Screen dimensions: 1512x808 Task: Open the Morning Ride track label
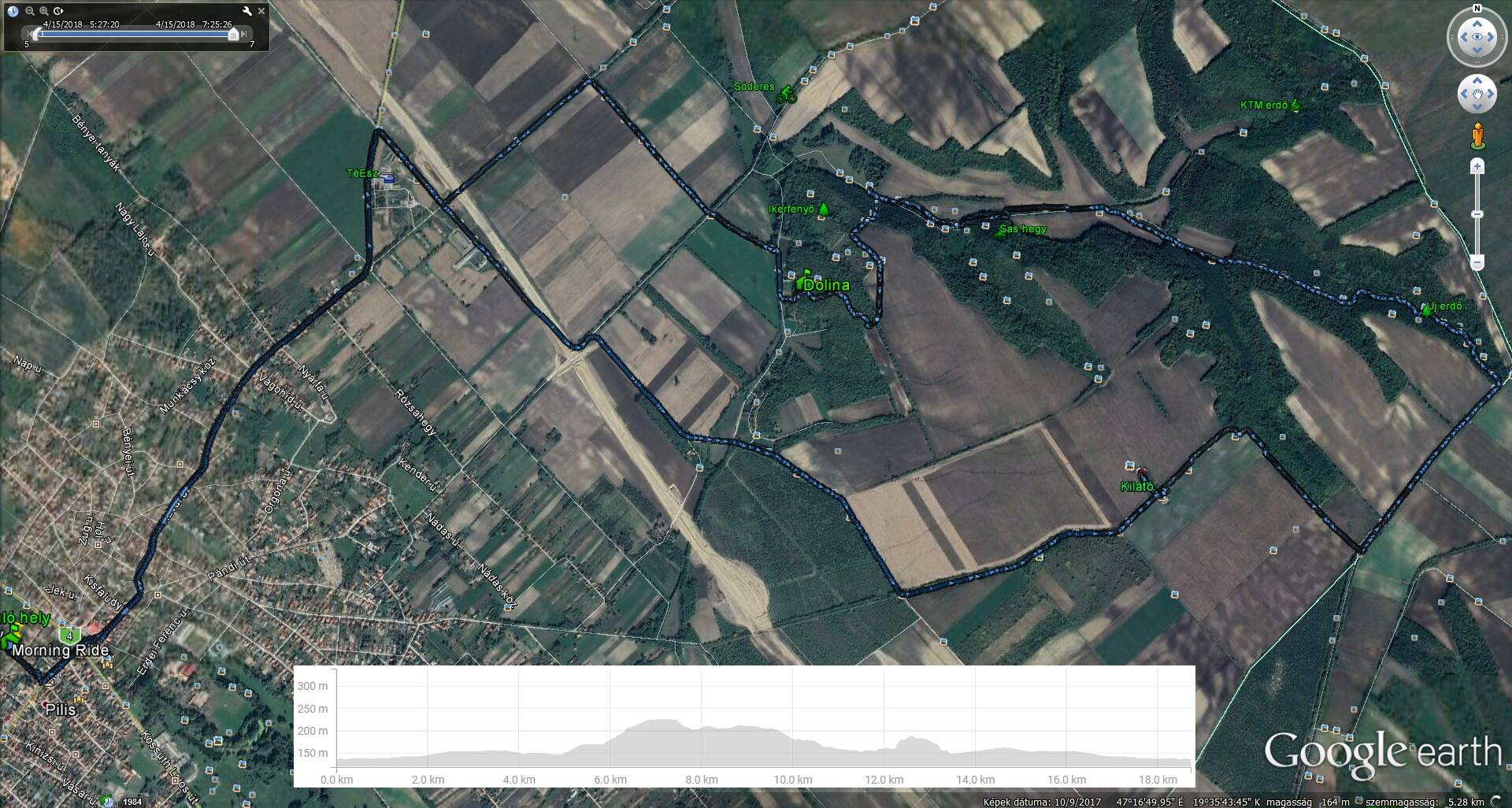[60, 650]
